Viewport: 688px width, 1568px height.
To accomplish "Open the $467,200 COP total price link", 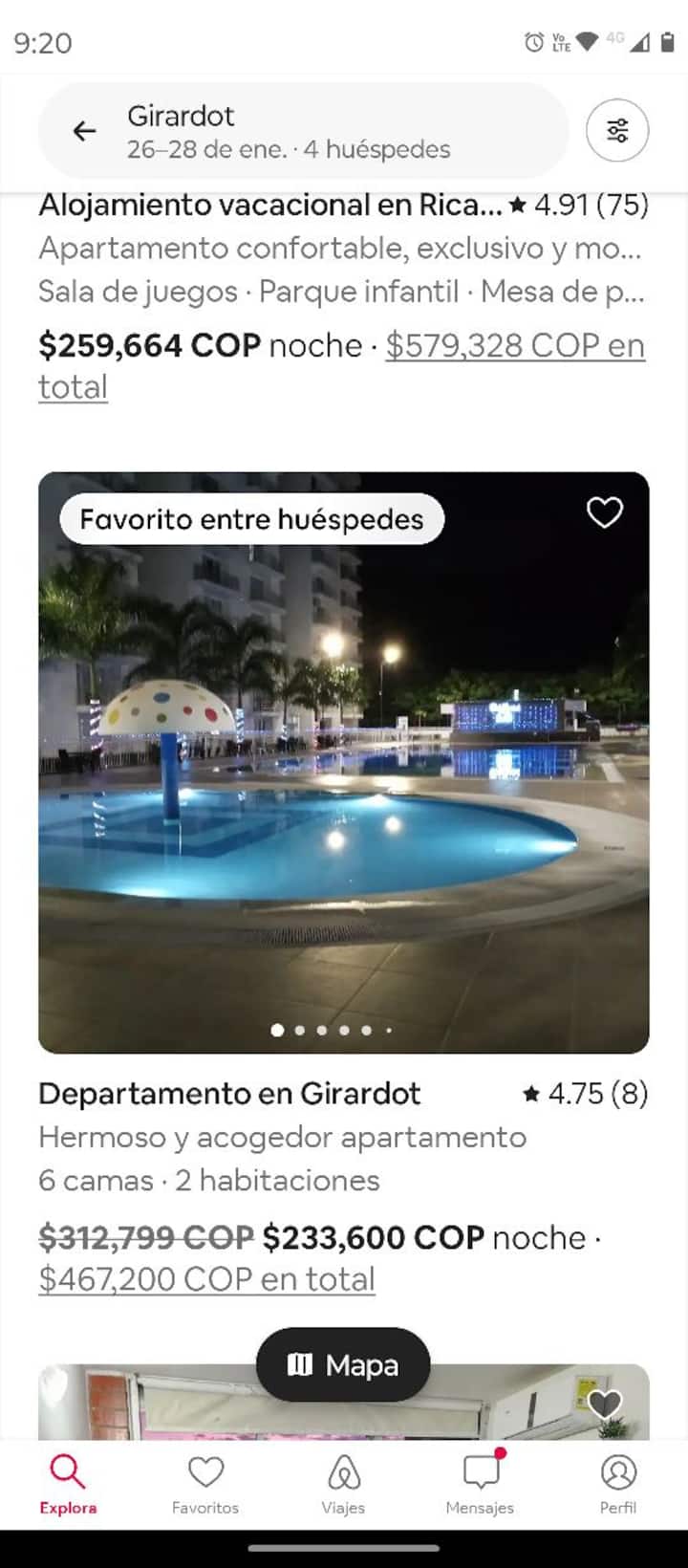I will pos(205,1278).
